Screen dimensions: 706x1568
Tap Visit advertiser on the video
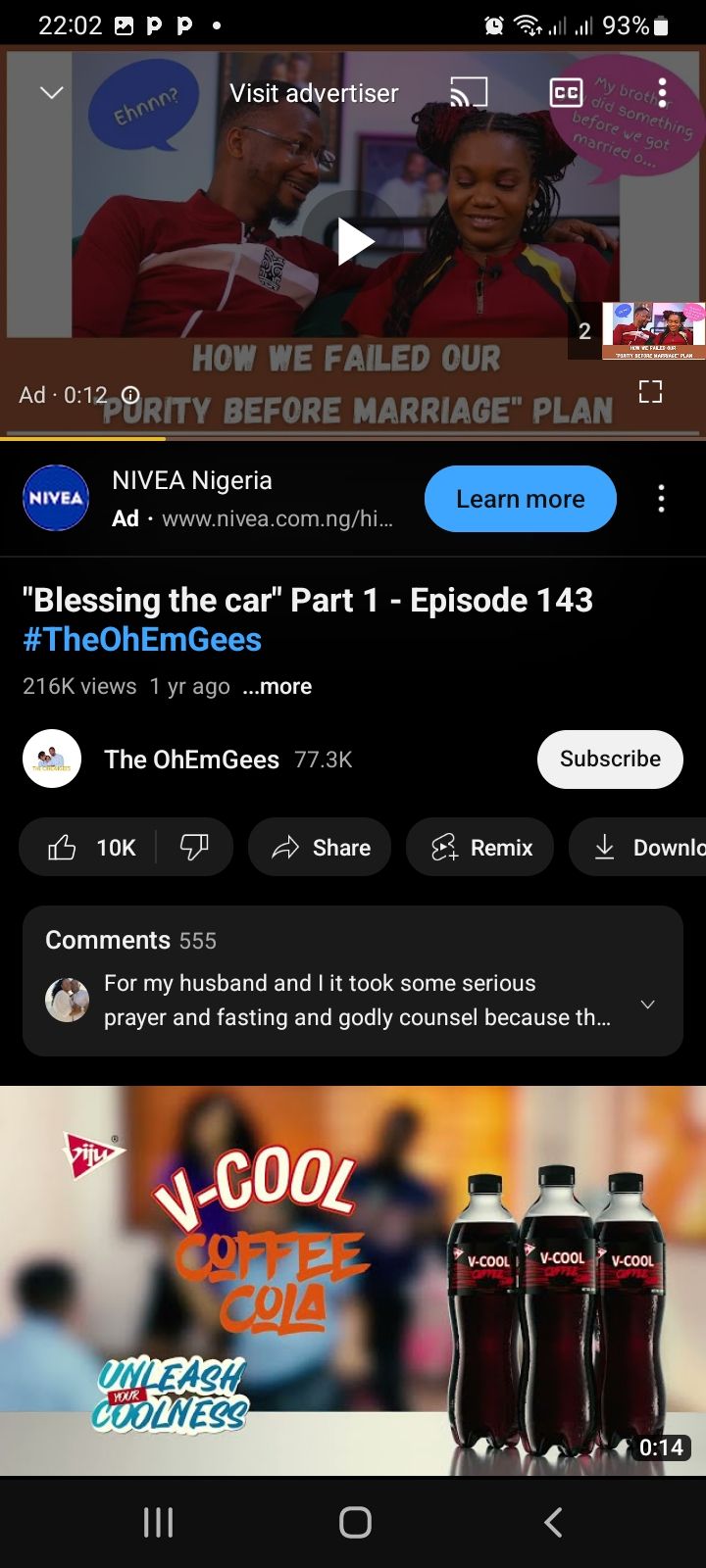(314, 93)
